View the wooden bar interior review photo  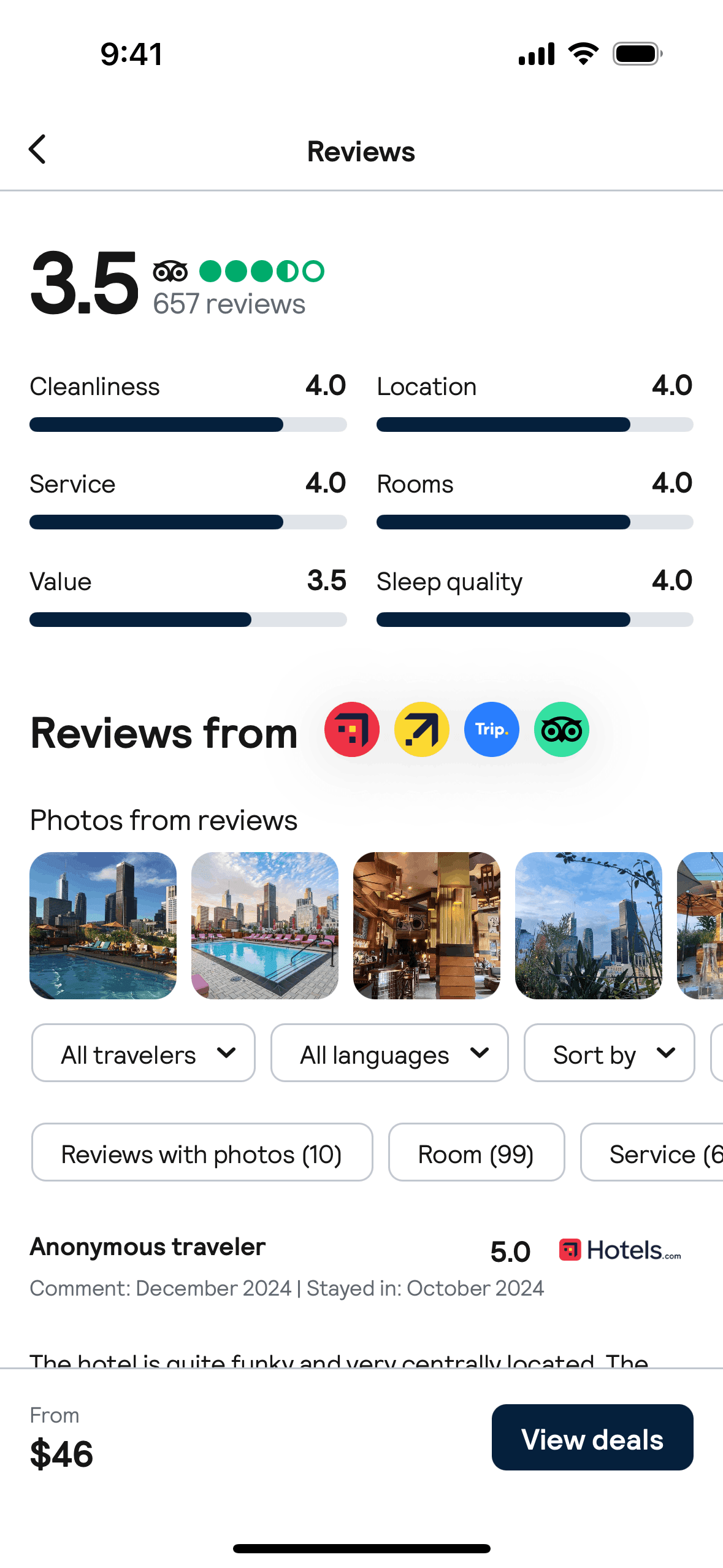426,925
